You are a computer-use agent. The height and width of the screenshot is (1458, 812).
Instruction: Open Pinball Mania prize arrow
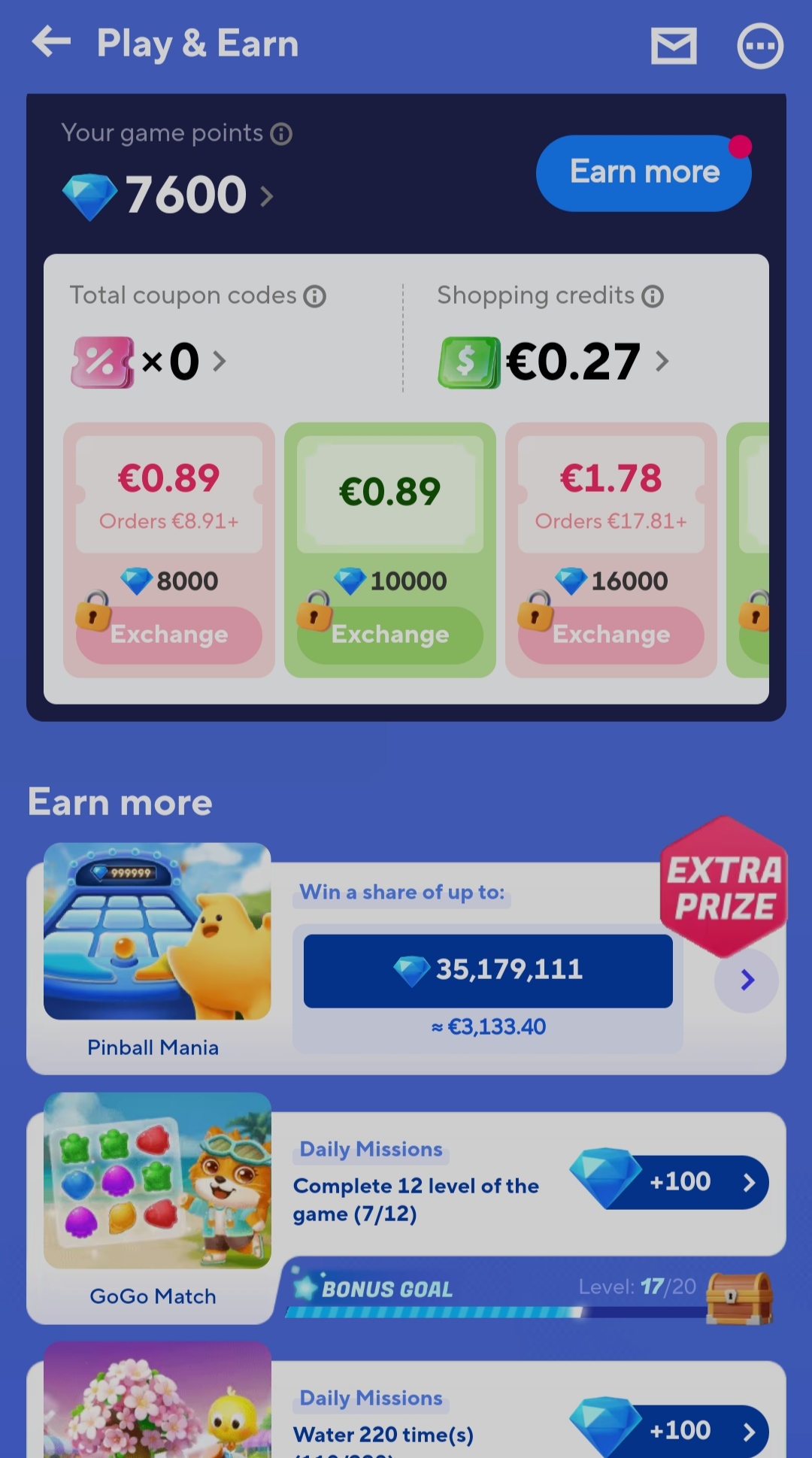click(747, 980)
